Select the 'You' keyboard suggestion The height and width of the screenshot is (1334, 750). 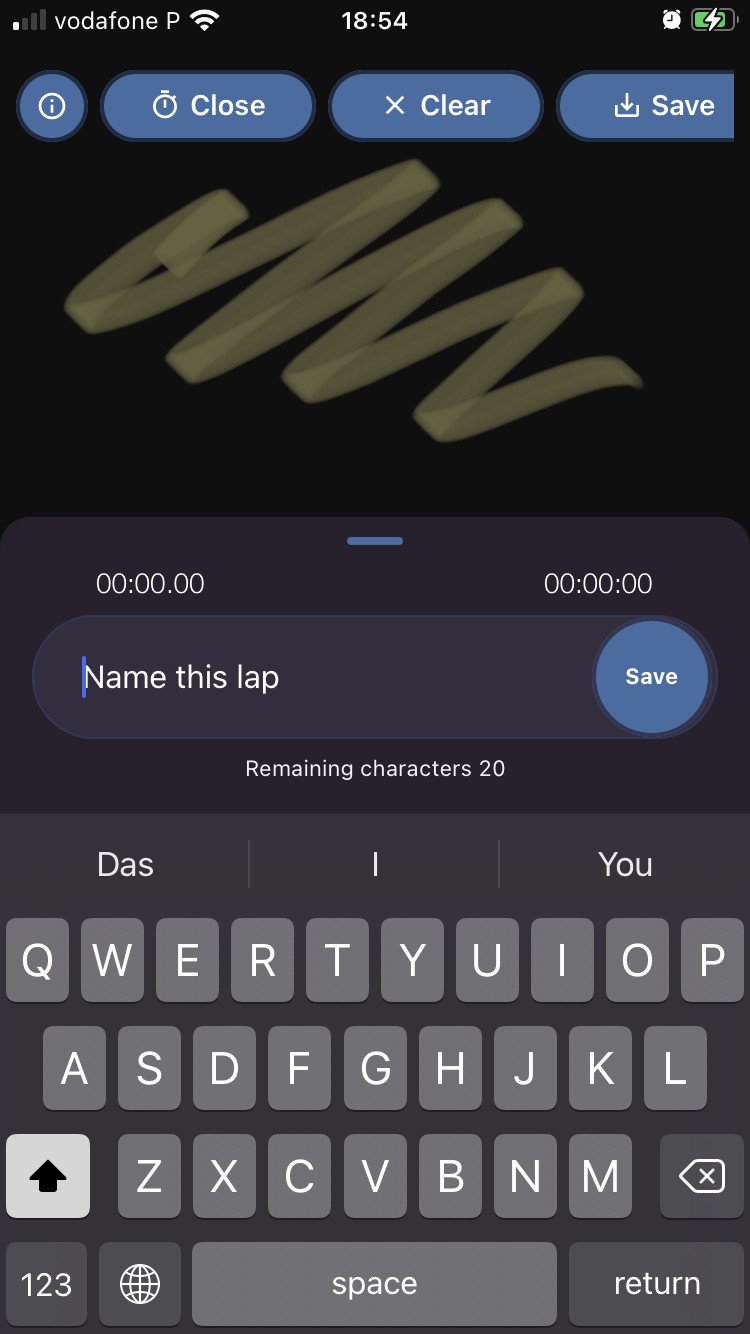pyautogui.click(x=625, y=864)
